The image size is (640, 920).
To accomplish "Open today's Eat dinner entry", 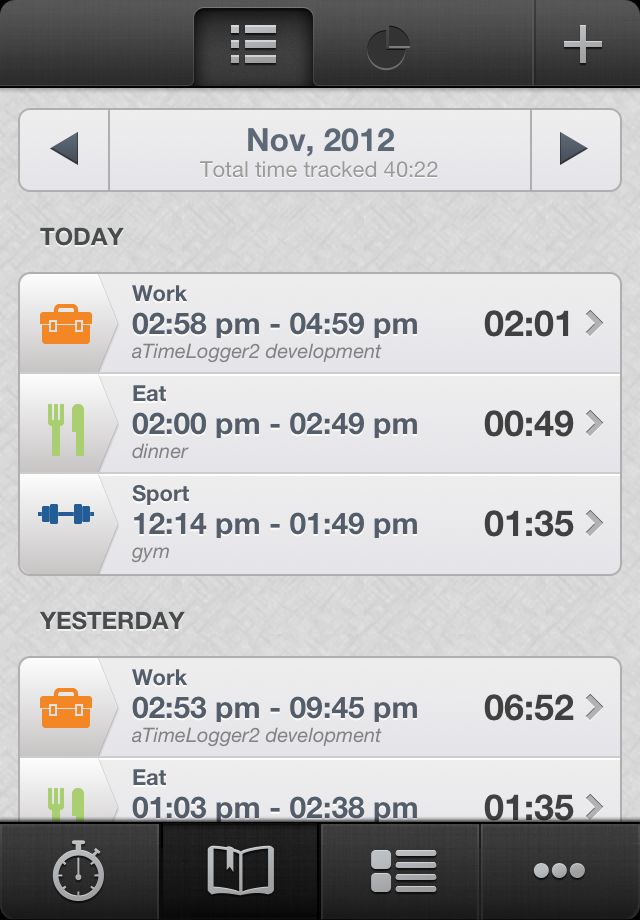I will tap(320, 423).
